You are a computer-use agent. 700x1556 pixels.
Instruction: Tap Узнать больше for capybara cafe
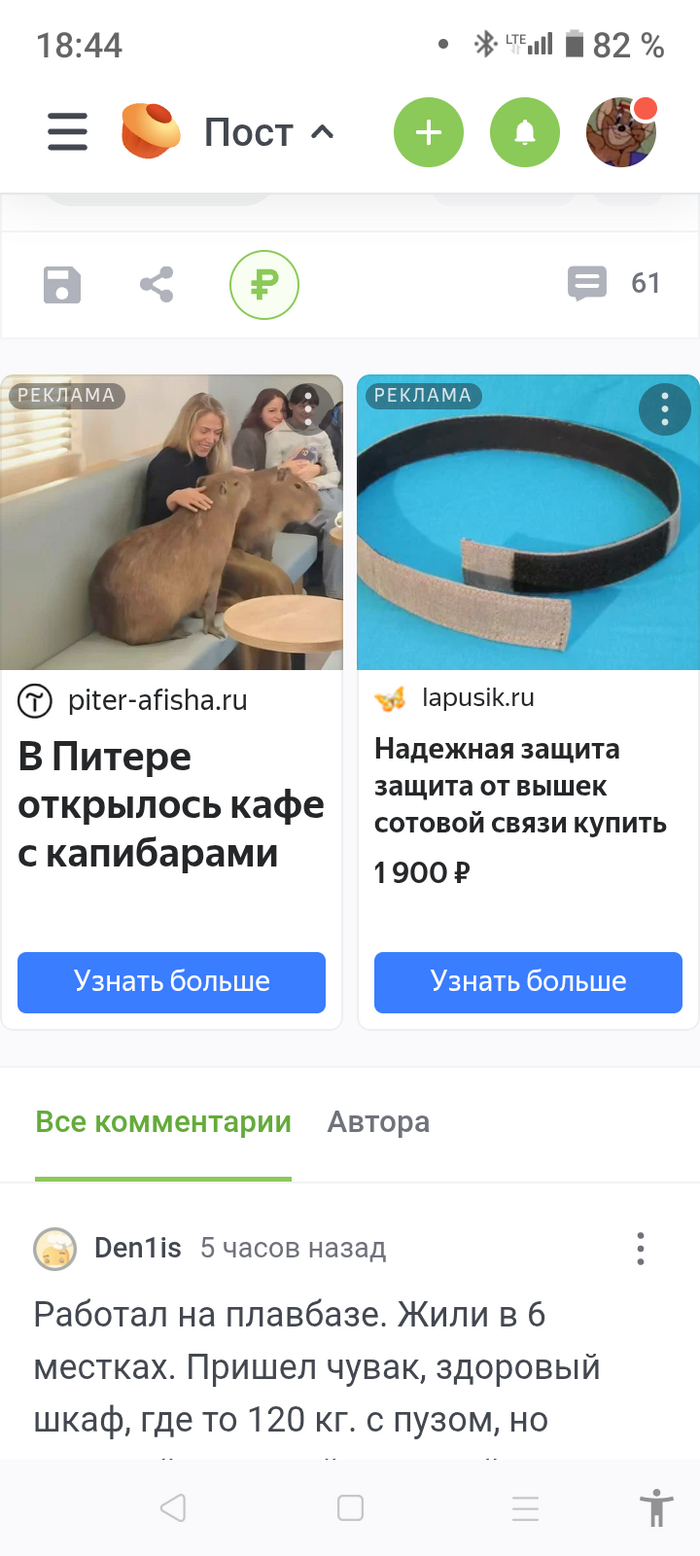tap(171, 982)
